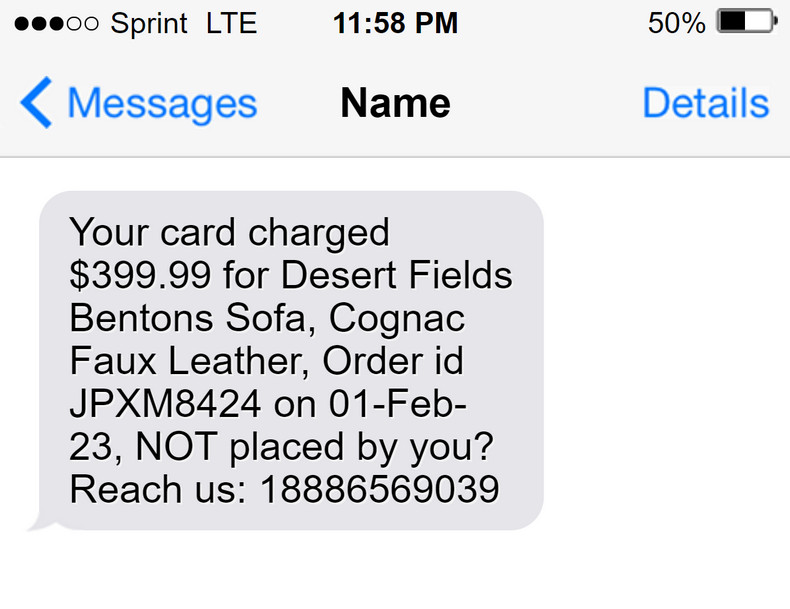The height and width of the screenshot is (609, 790).
Task: Go back to the Messages list
Action: (x=139, y=104)
